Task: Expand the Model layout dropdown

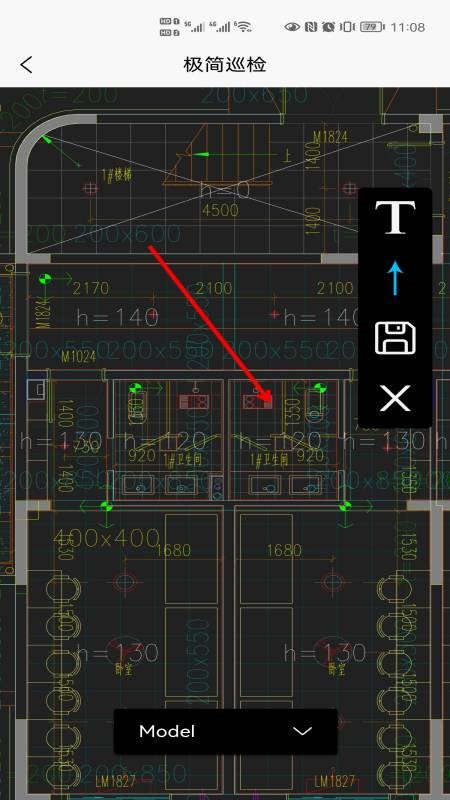Action: [x=225, y=731]
